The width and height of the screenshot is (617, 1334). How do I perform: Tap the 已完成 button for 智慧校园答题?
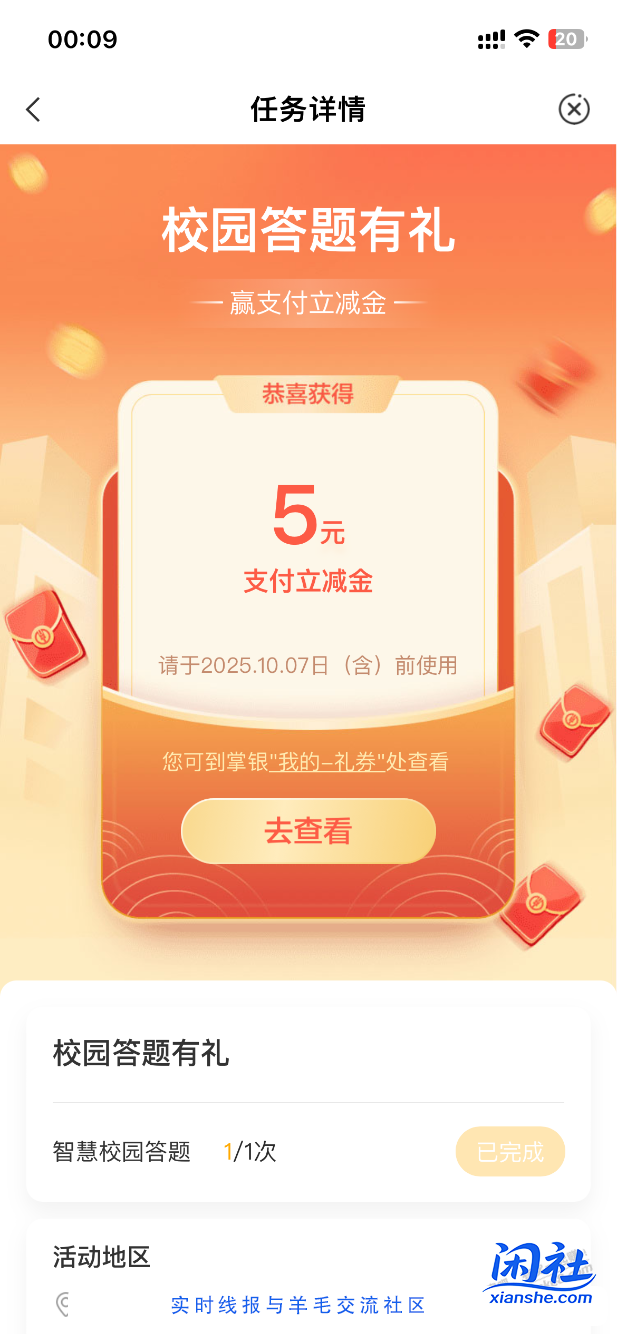(x=510, y=1152)
